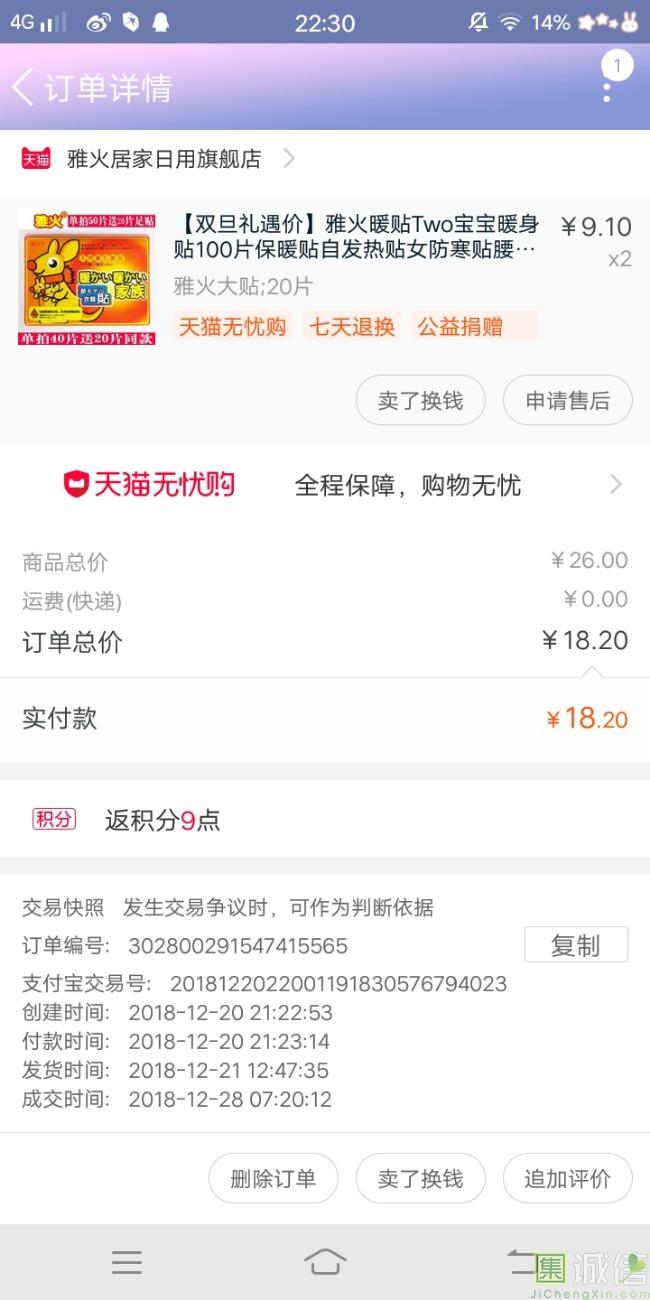The height and width of the screenshot is (1300, 650).
Task: Tap 卖了换钱 in the bottom bar
Action: (420, 1178)
